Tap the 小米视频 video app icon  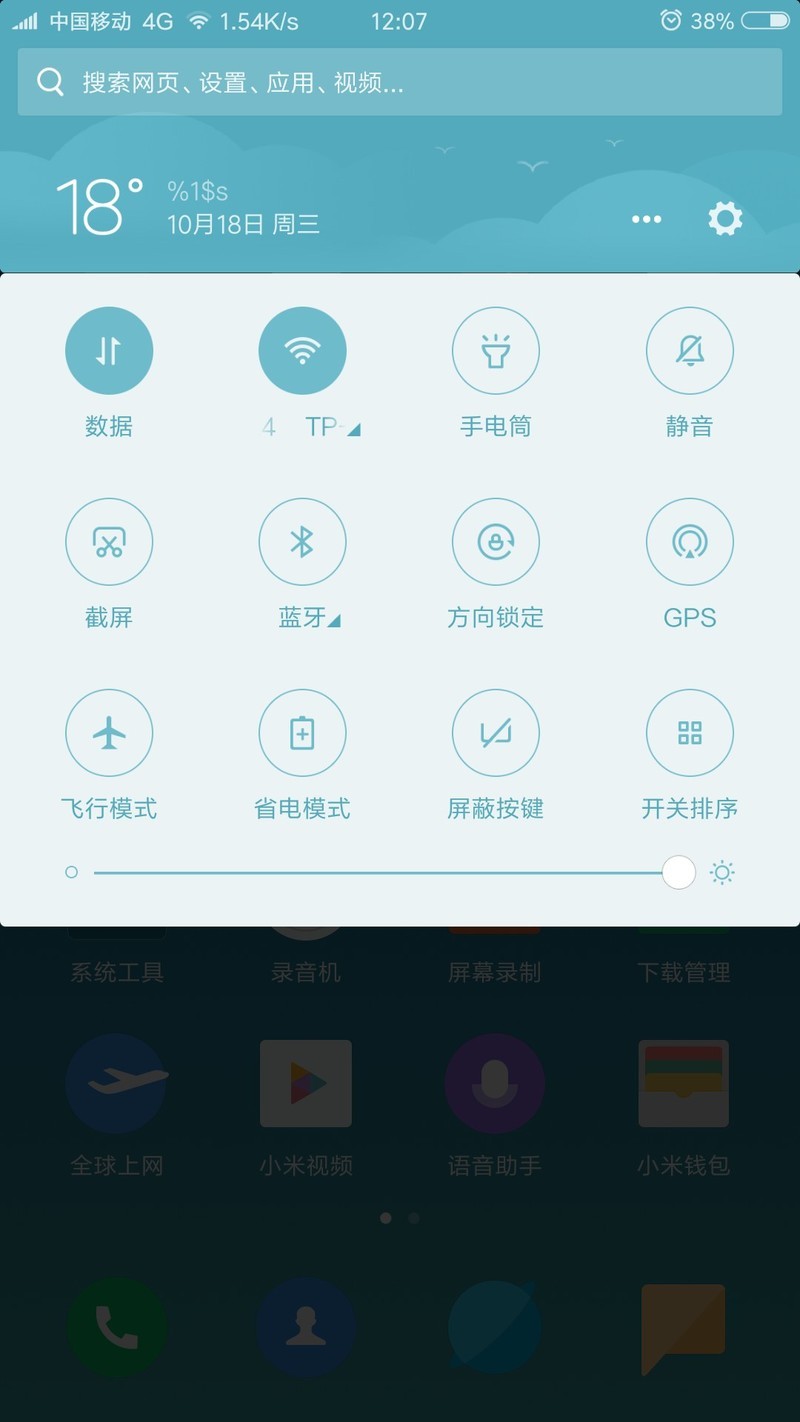[305, 1082]
